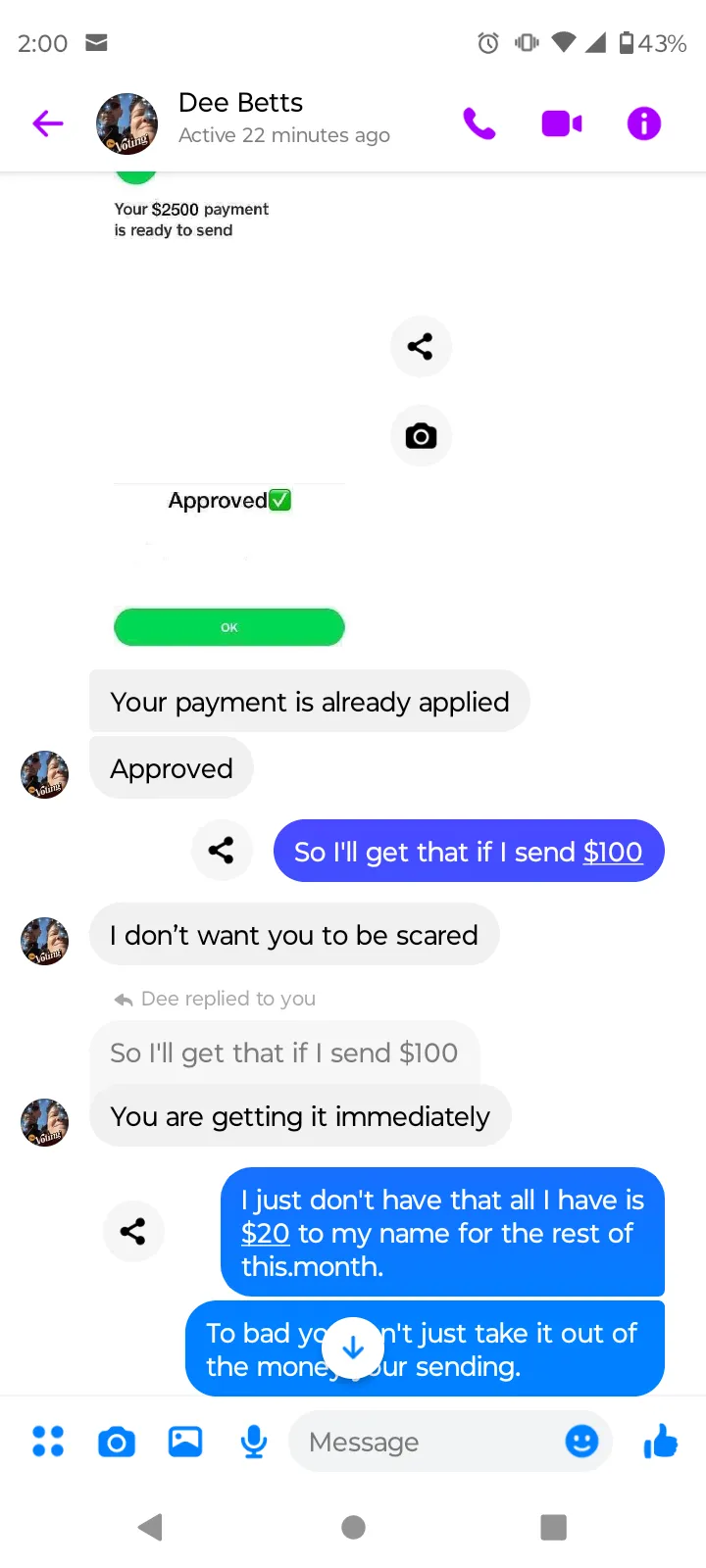
Task: Open the emoji picker
Action: tap(581, 1442)
